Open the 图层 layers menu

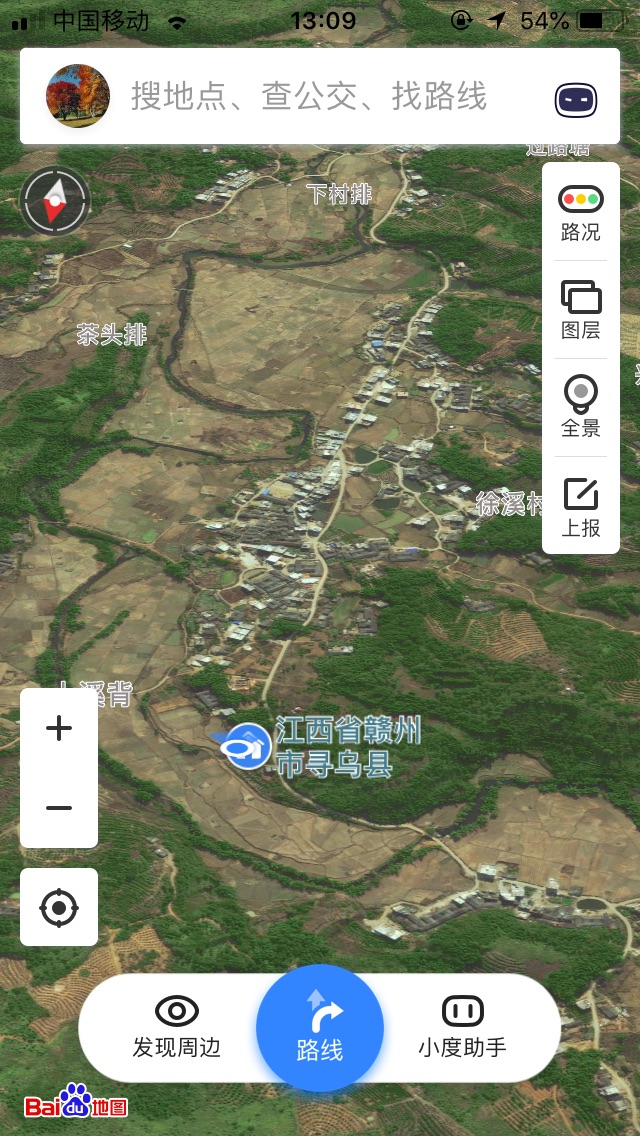(x=581, y=310)
